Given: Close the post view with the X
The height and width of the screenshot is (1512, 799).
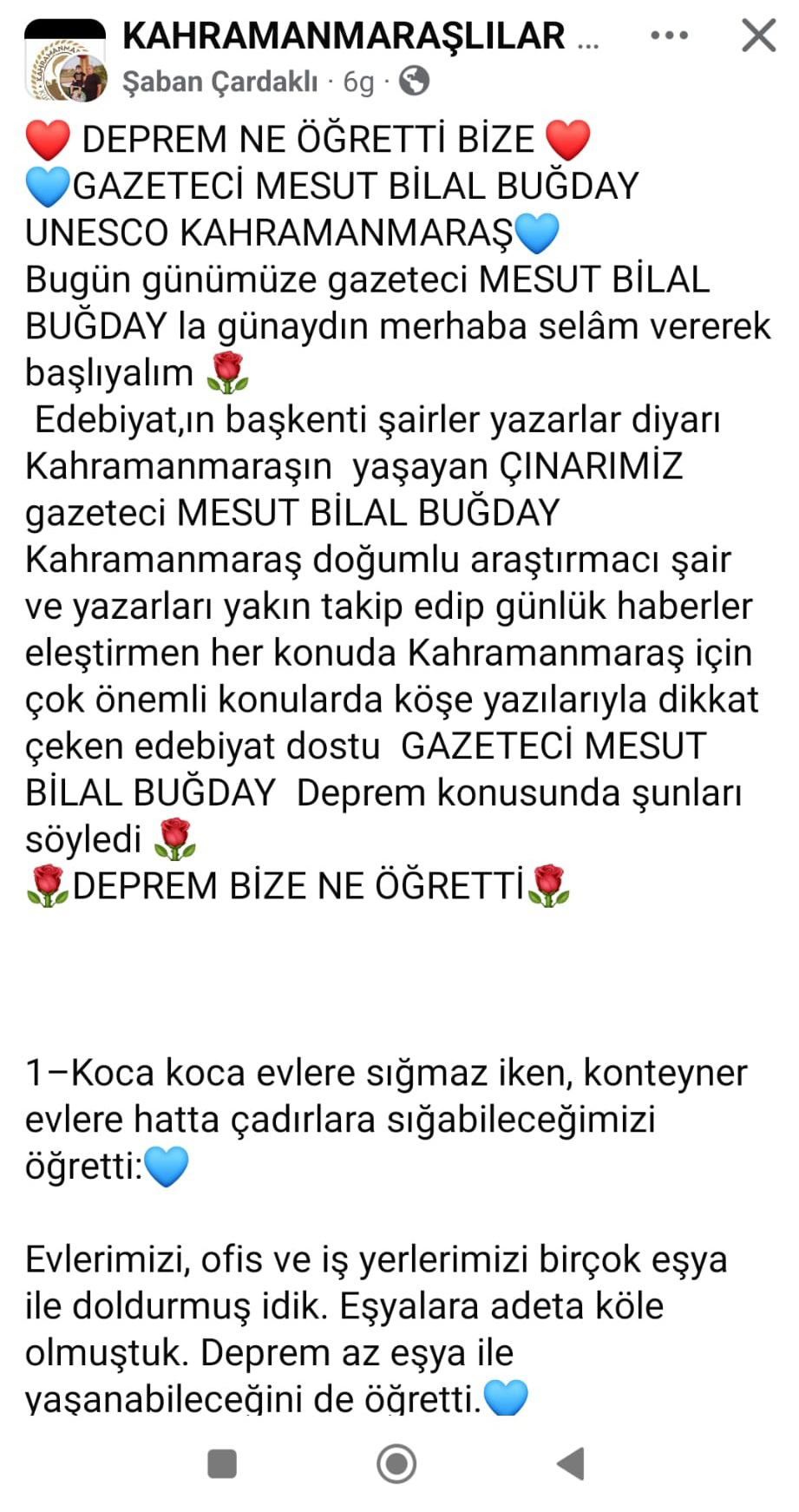Looking at the screenshot, I should pos(757,36).
